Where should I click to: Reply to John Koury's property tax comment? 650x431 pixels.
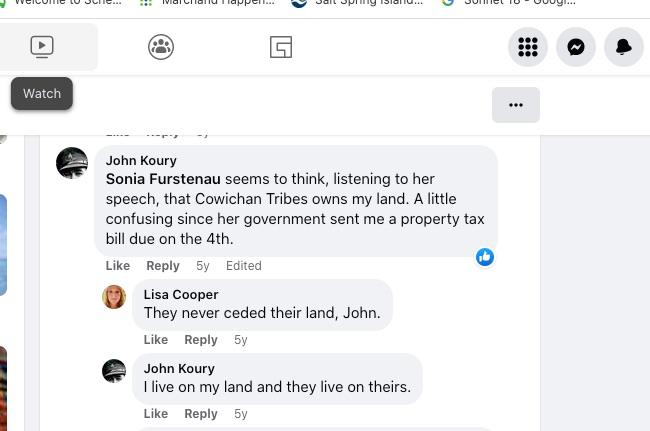pos(162,266)
